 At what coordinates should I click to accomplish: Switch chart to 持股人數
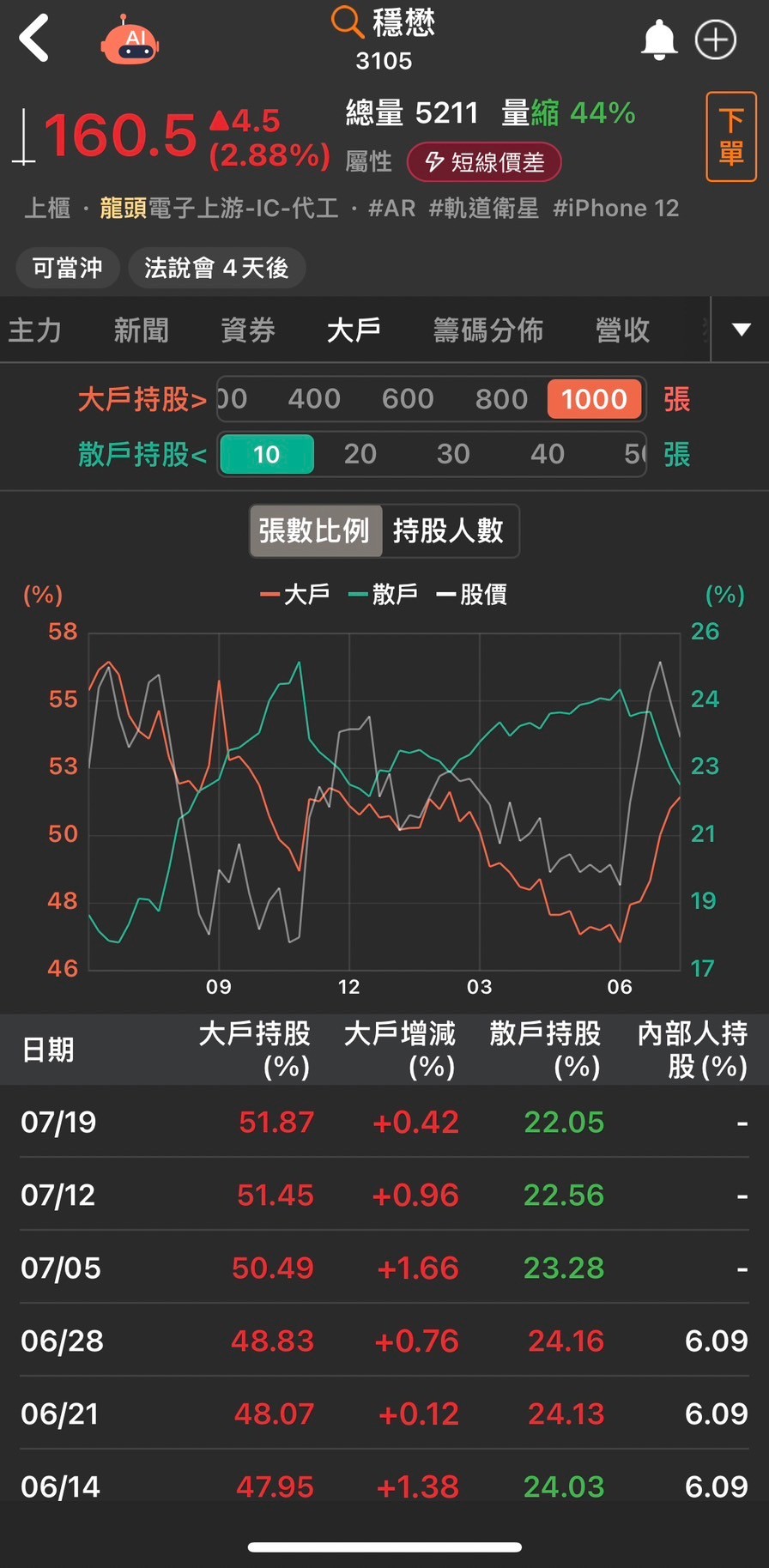pyautogui.click(x=448, y=530)
